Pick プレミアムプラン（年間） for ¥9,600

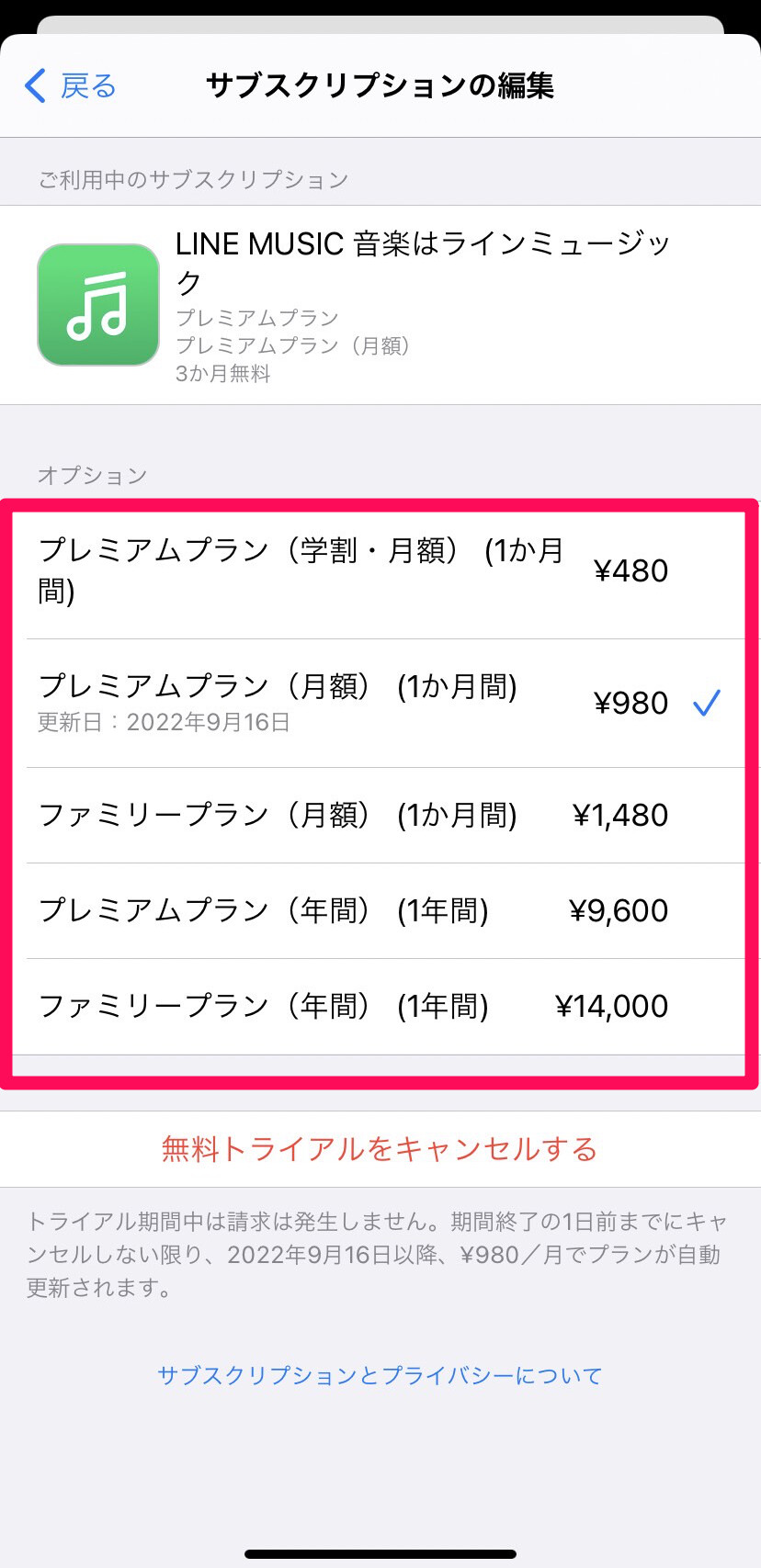[380, 911]
